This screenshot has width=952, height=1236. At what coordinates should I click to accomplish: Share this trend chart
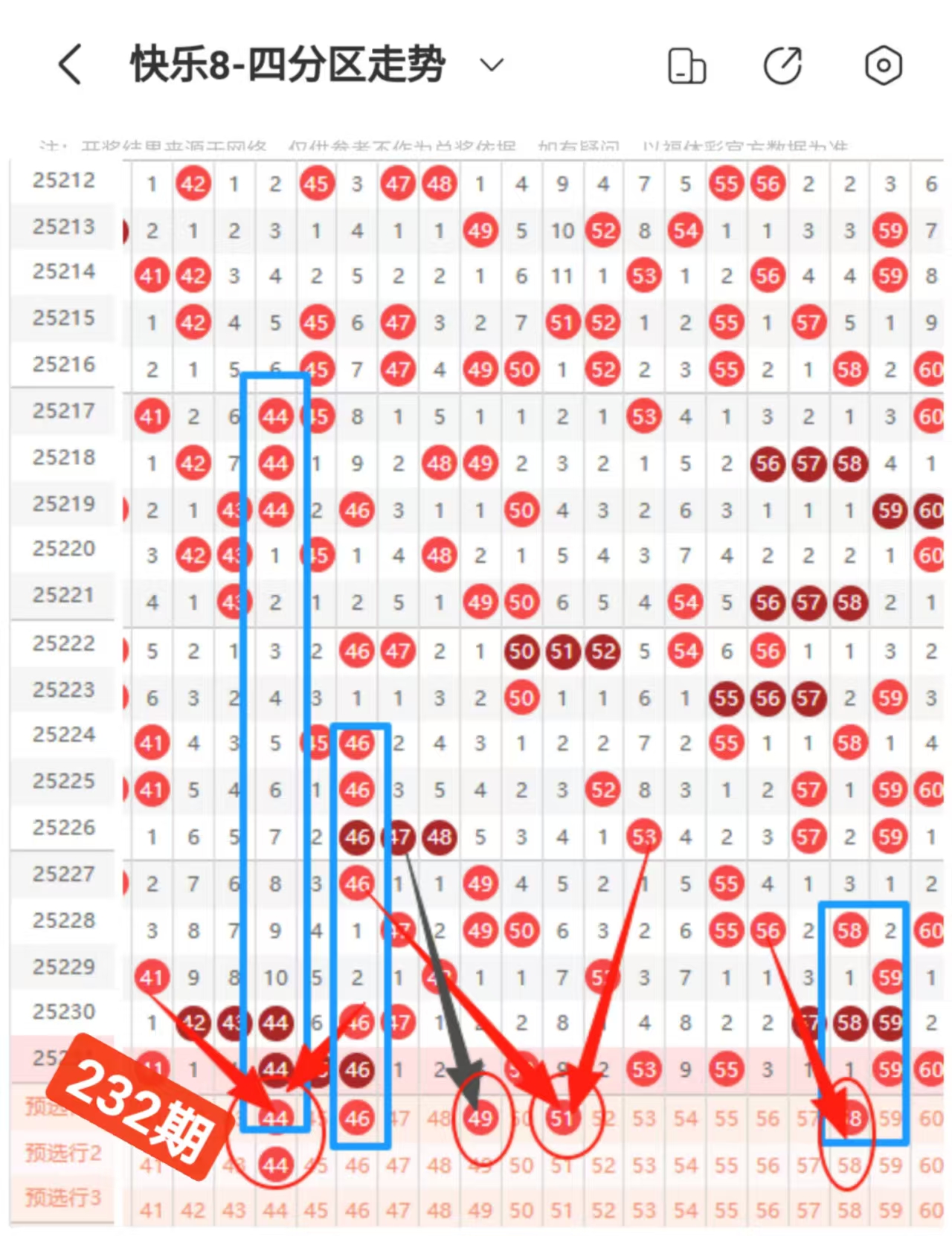click(x=783, y=65)
